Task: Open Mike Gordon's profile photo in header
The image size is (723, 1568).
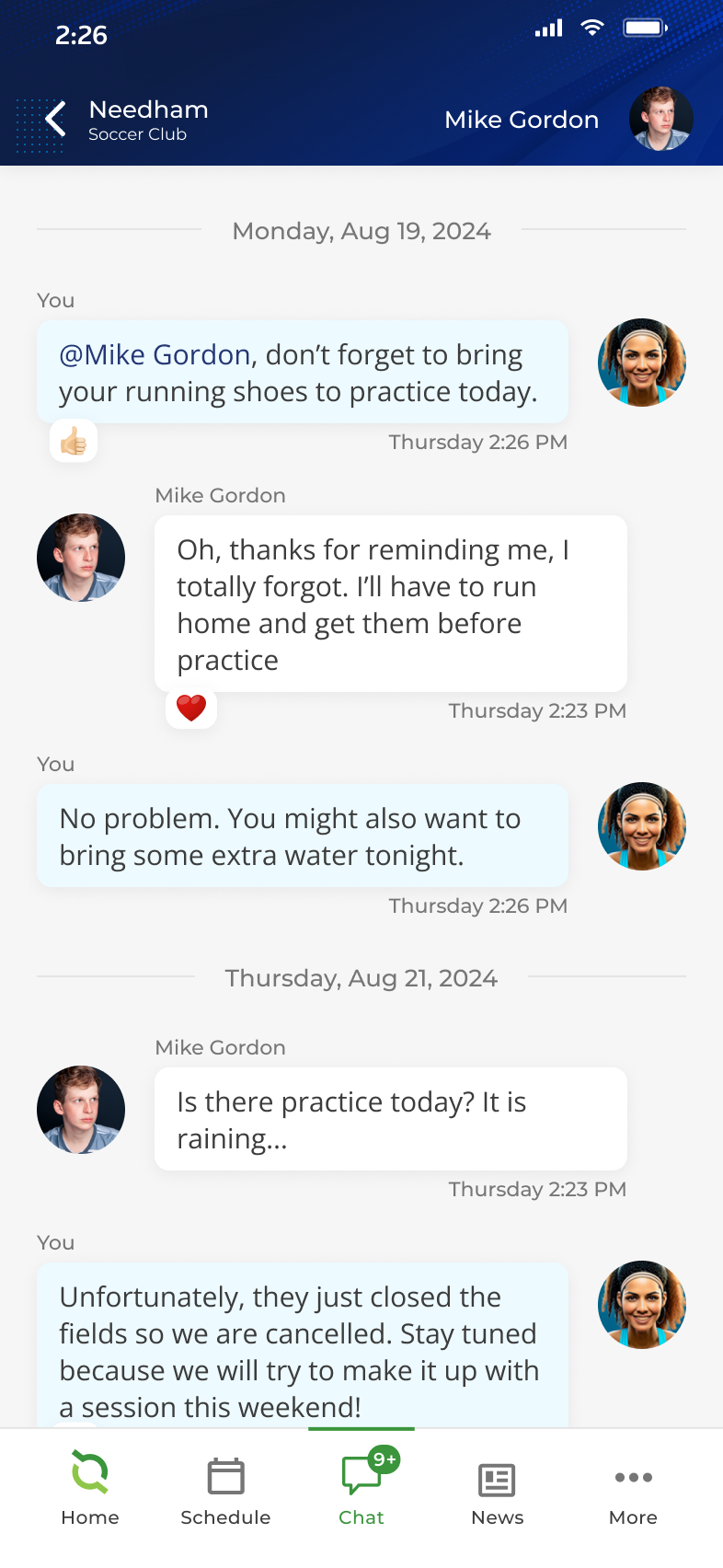Action: [x=660, y=120]
